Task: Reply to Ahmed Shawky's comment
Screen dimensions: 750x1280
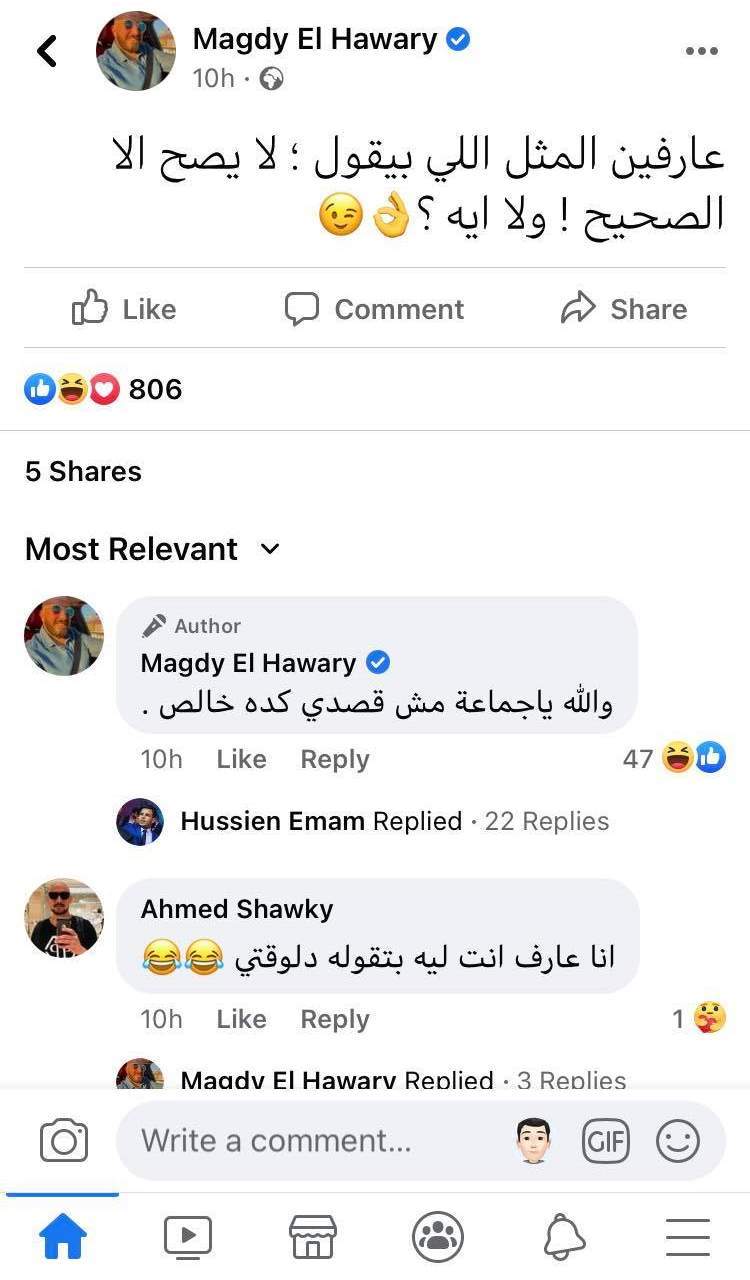Action: pyautogui.click(x=335, y=1019)
